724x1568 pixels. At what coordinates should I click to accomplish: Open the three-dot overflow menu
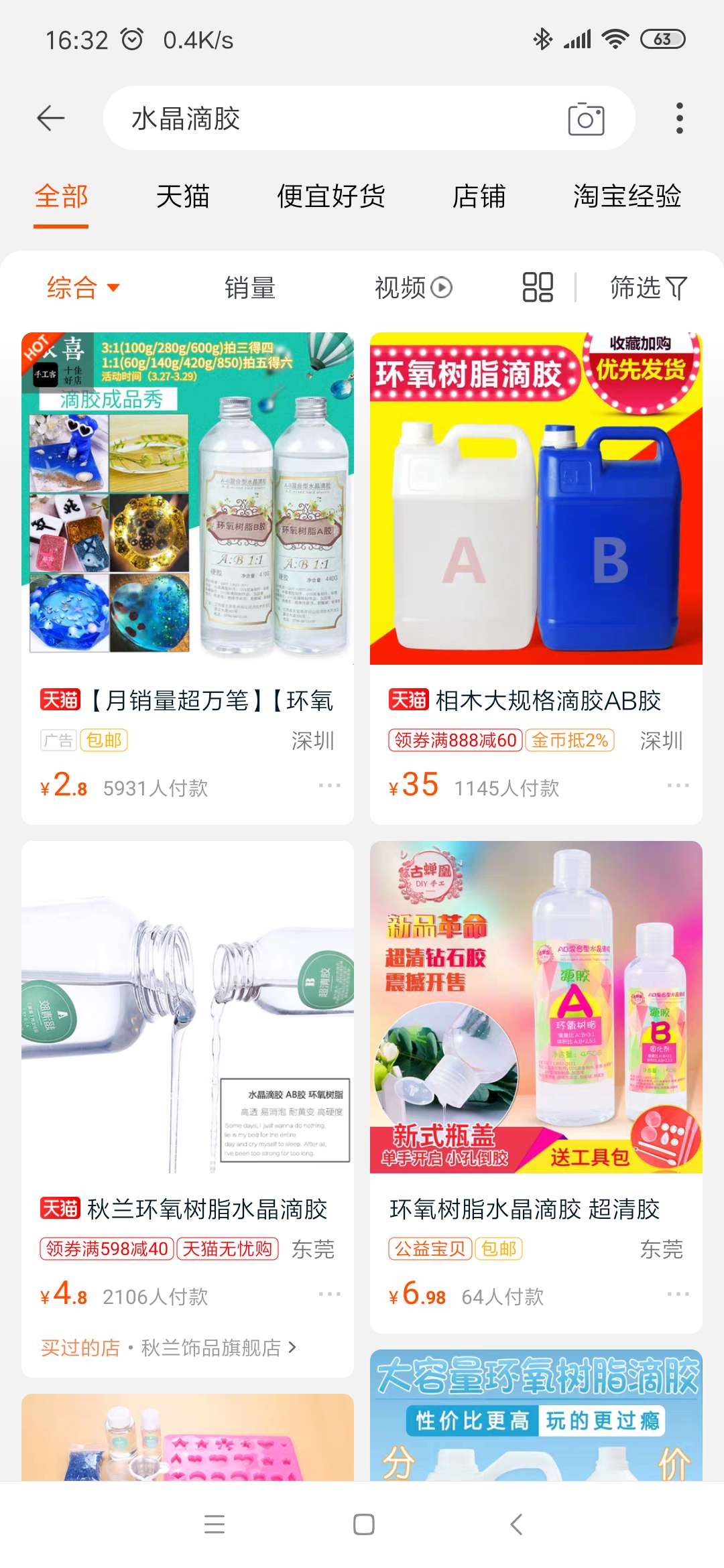tap(679, 119)
